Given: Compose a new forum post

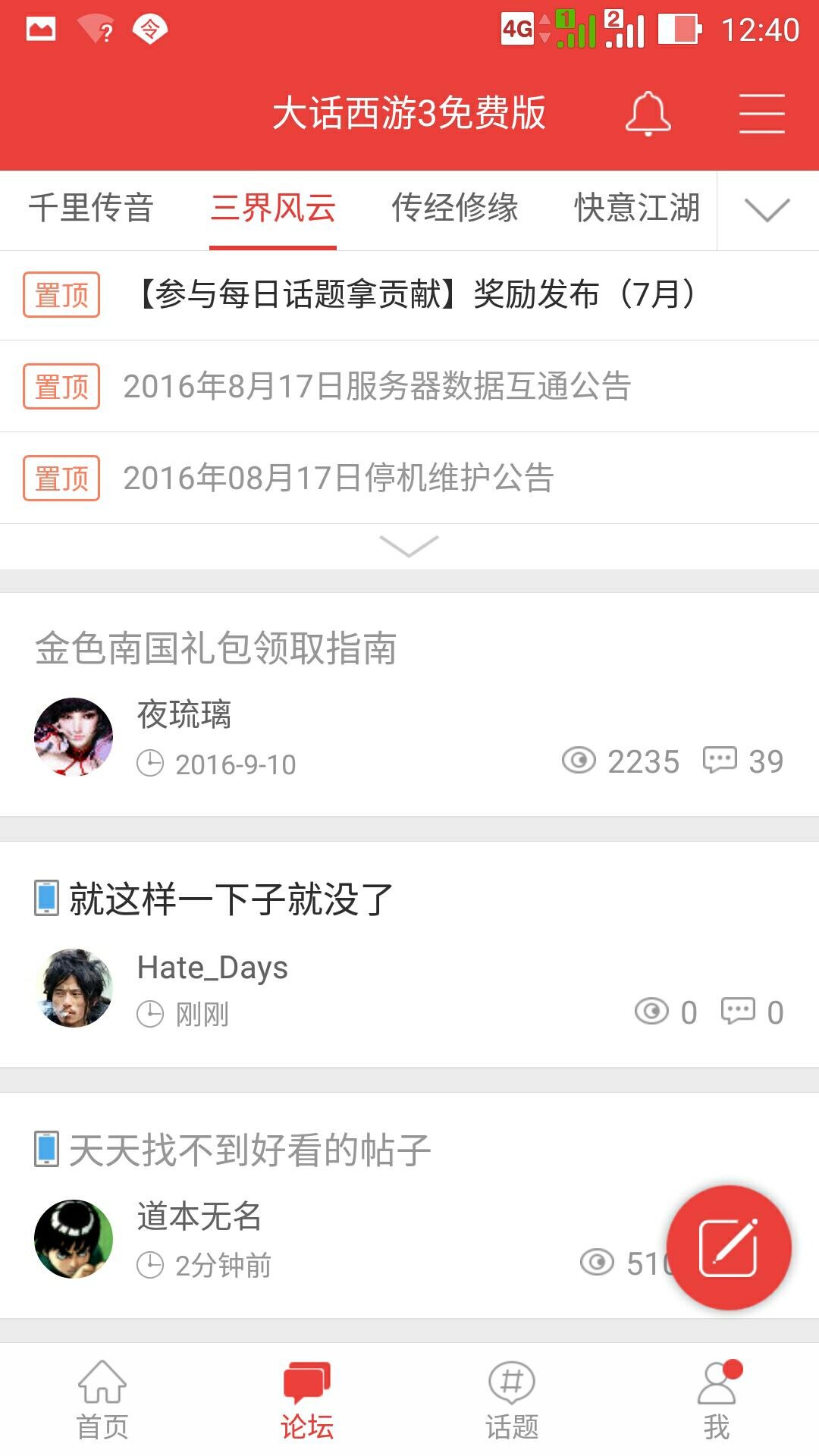Looking at the screenshot, I should [x=728, y=1247].
